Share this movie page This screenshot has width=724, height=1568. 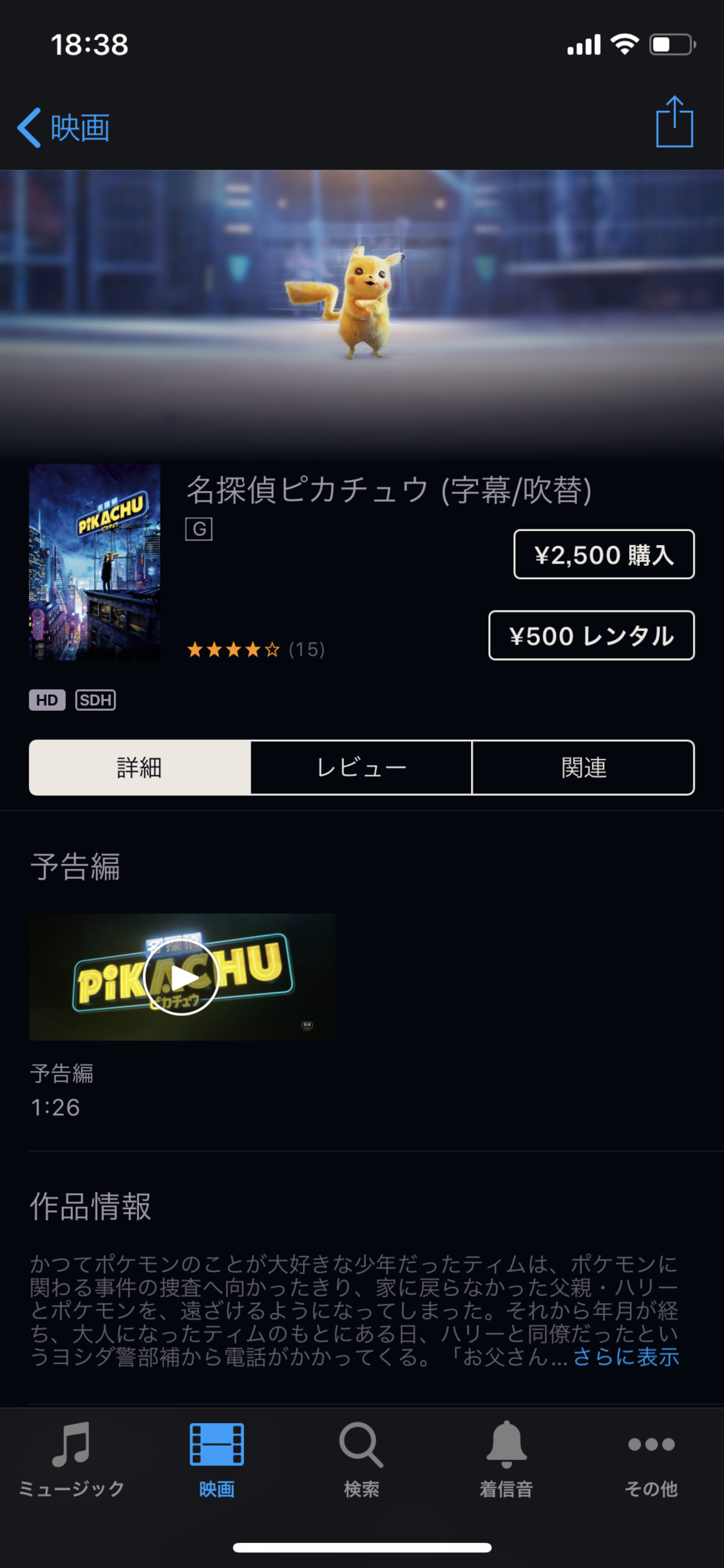pyautogui.click(x=674, y=122)
